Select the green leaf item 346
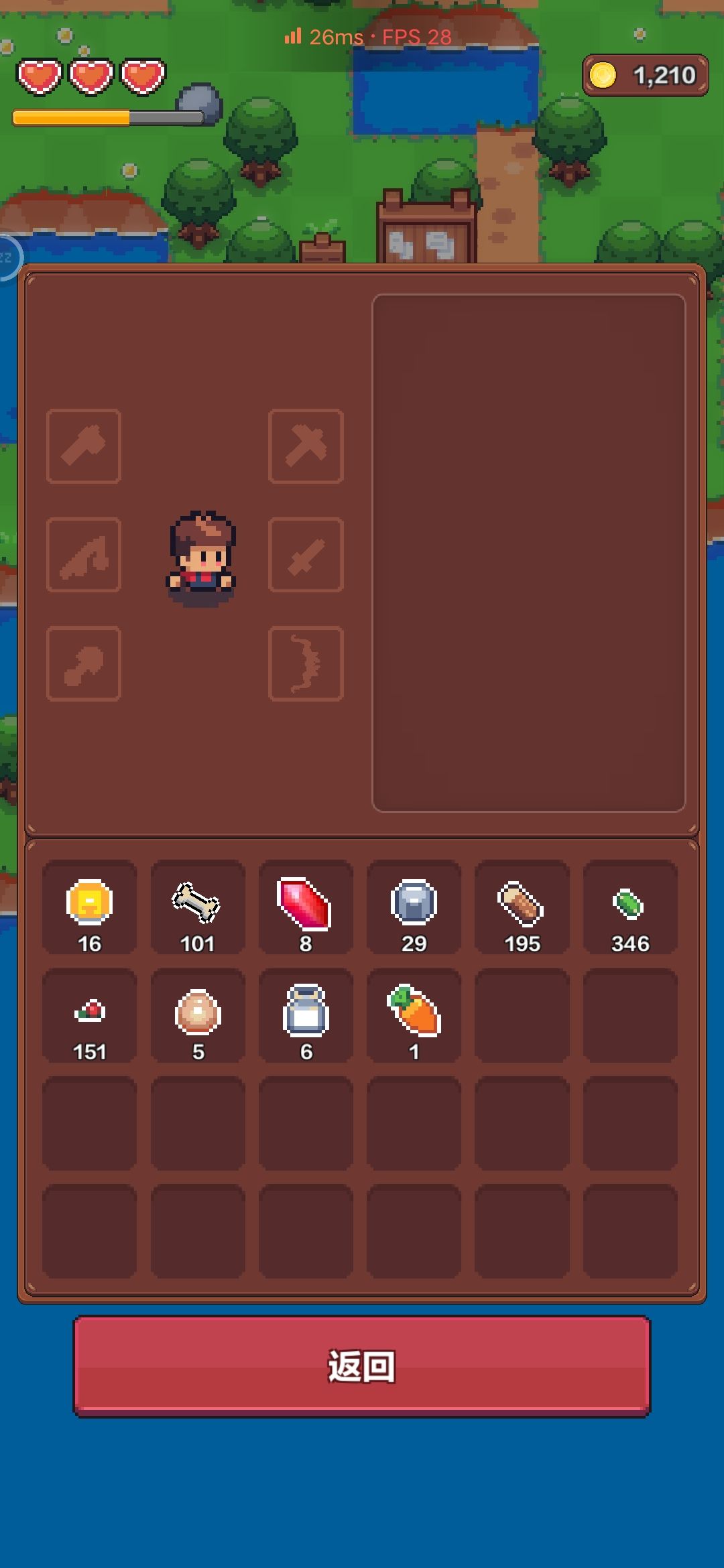This screenshot has height=1568, width=724. (x=630, y=907)
